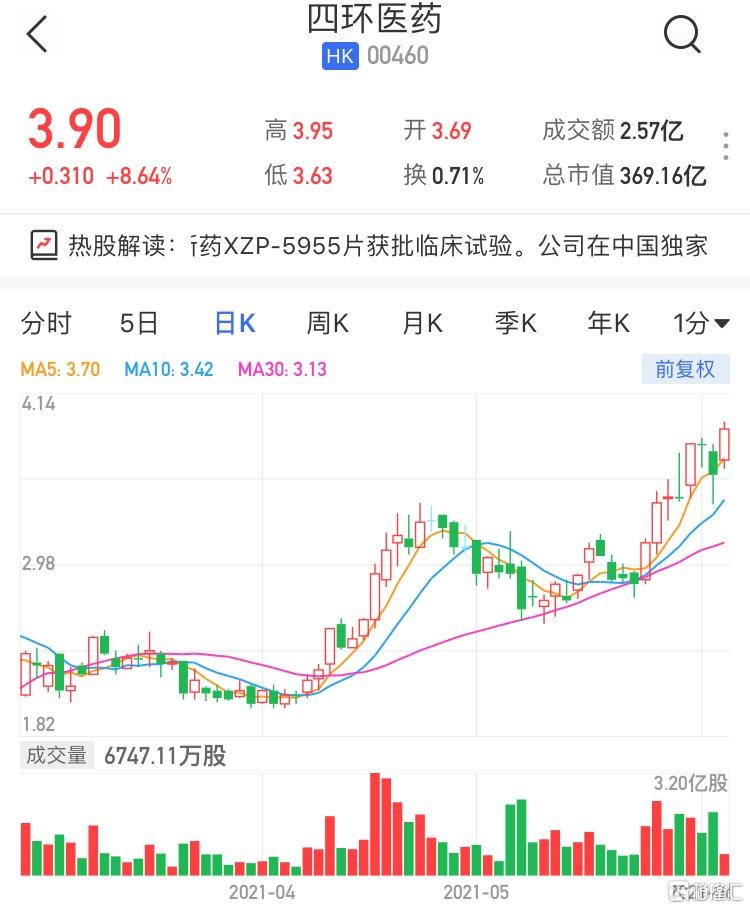View the 年K chart tab
This screenshot has width=750, height=909.
coord(609,323)
